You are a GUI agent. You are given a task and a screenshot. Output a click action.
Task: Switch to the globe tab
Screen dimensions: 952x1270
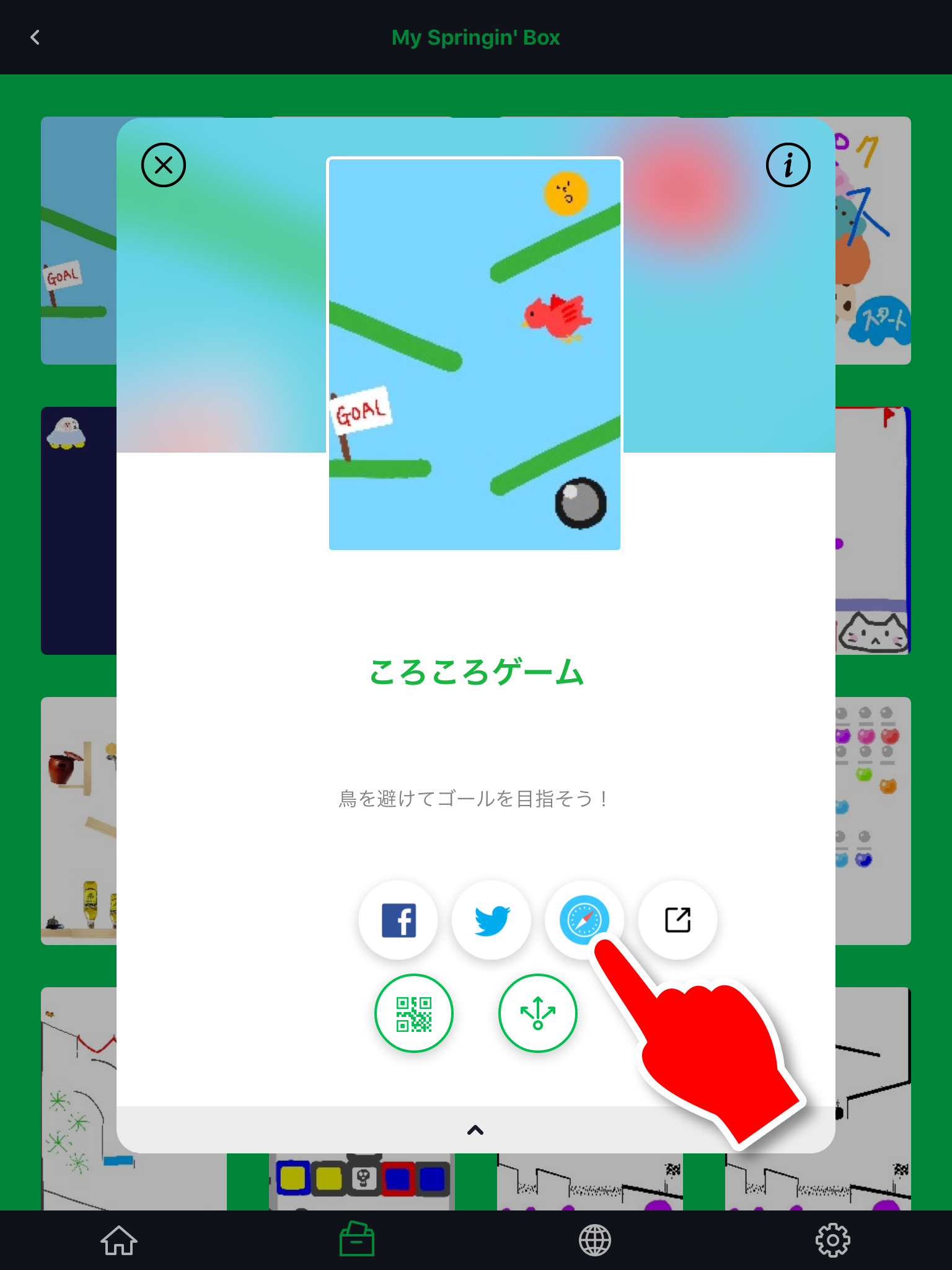click(595, 1240)
